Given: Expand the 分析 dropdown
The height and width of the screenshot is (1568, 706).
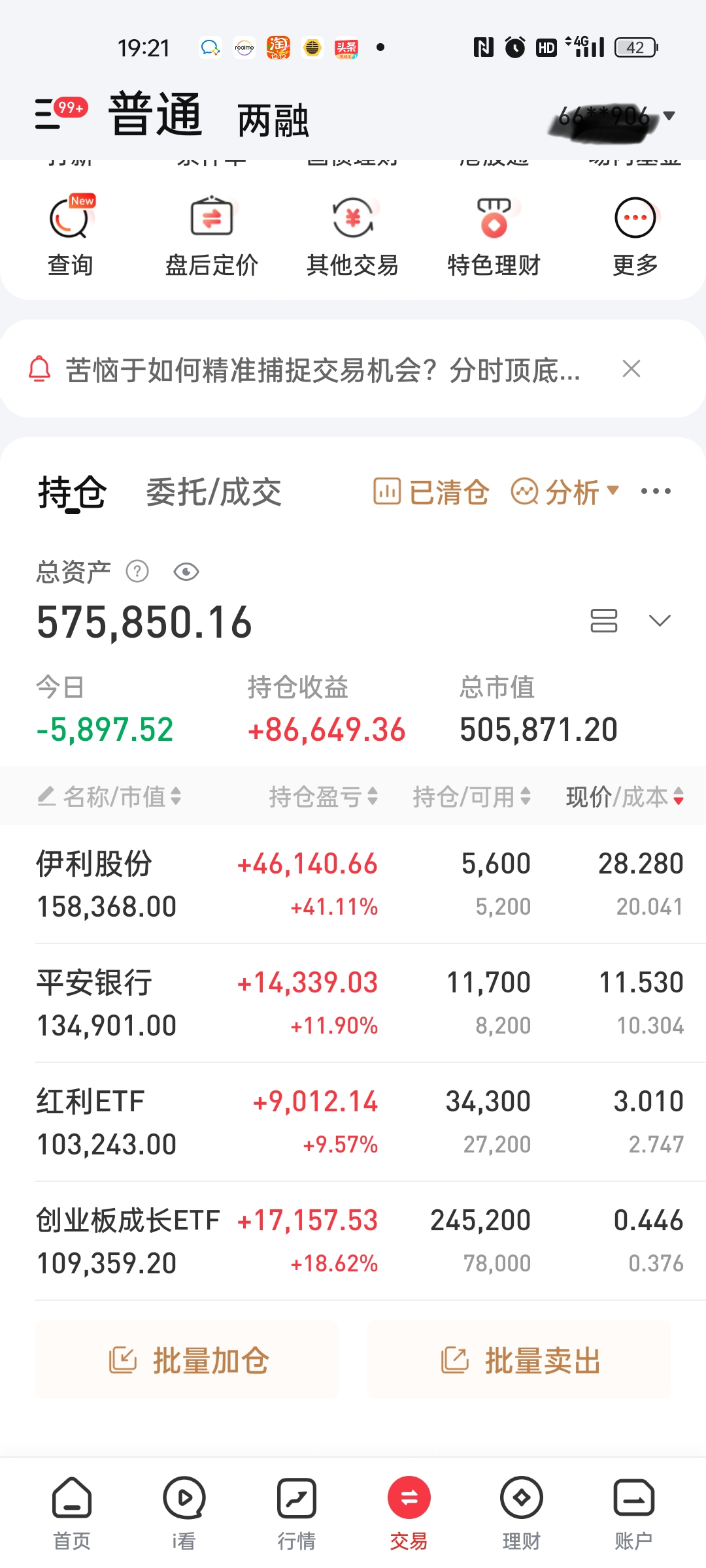Looking at the screenshot, I should click(x=565, y=492).
